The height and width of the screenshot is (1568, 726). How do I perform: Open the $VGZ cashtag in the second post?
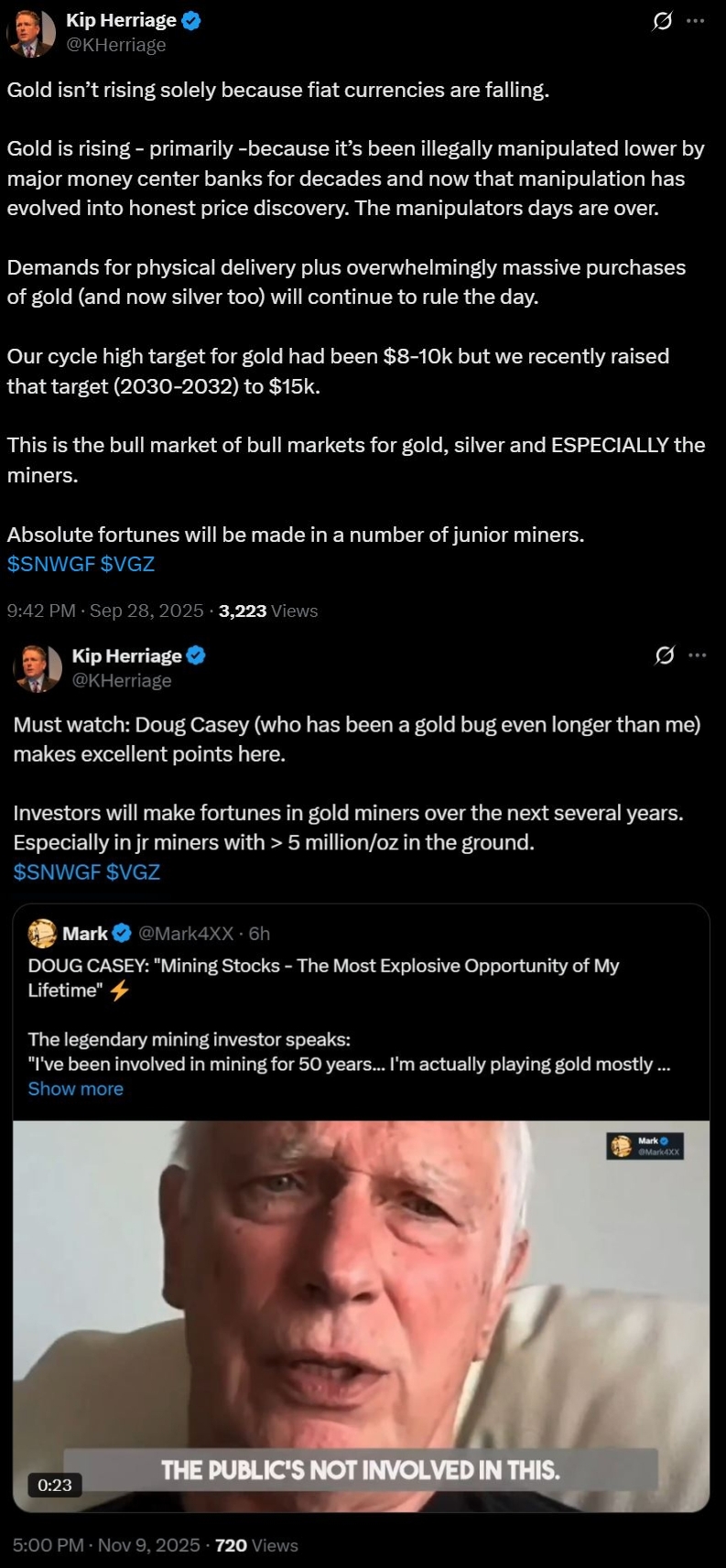pos(134,871)
